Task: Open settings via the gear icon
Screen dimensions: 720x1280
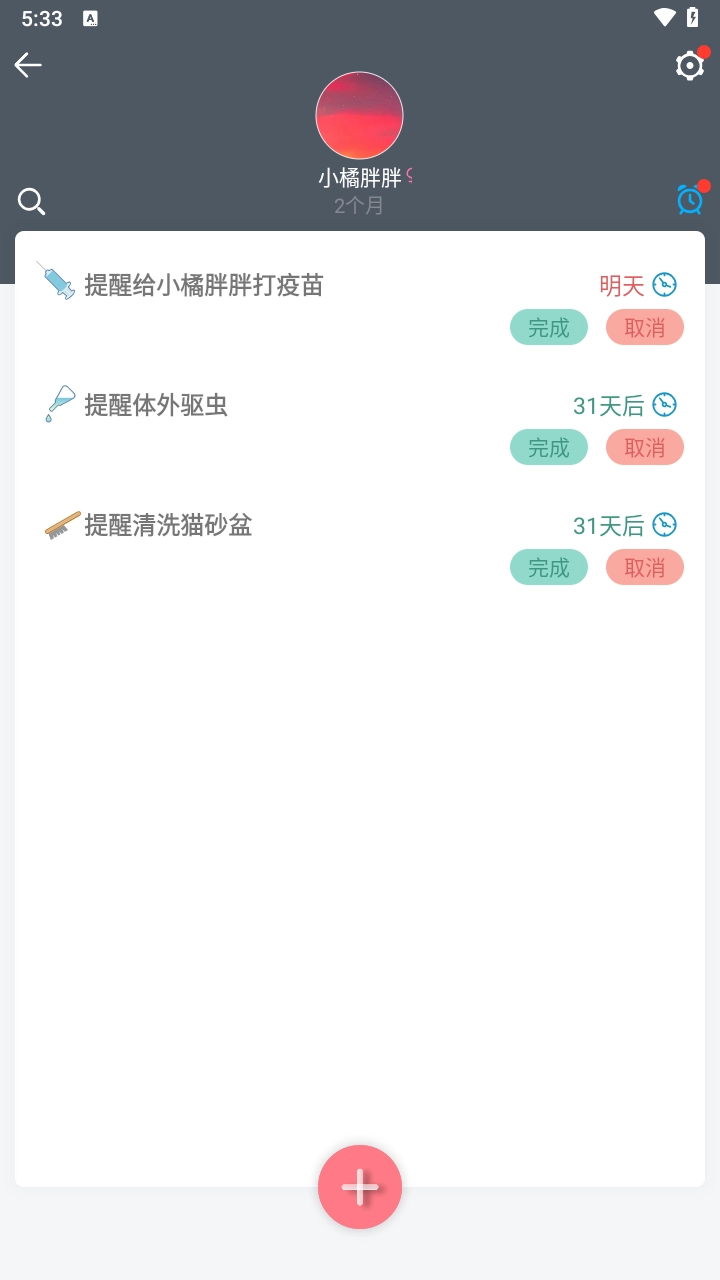Action: click(x=689, y=66)
